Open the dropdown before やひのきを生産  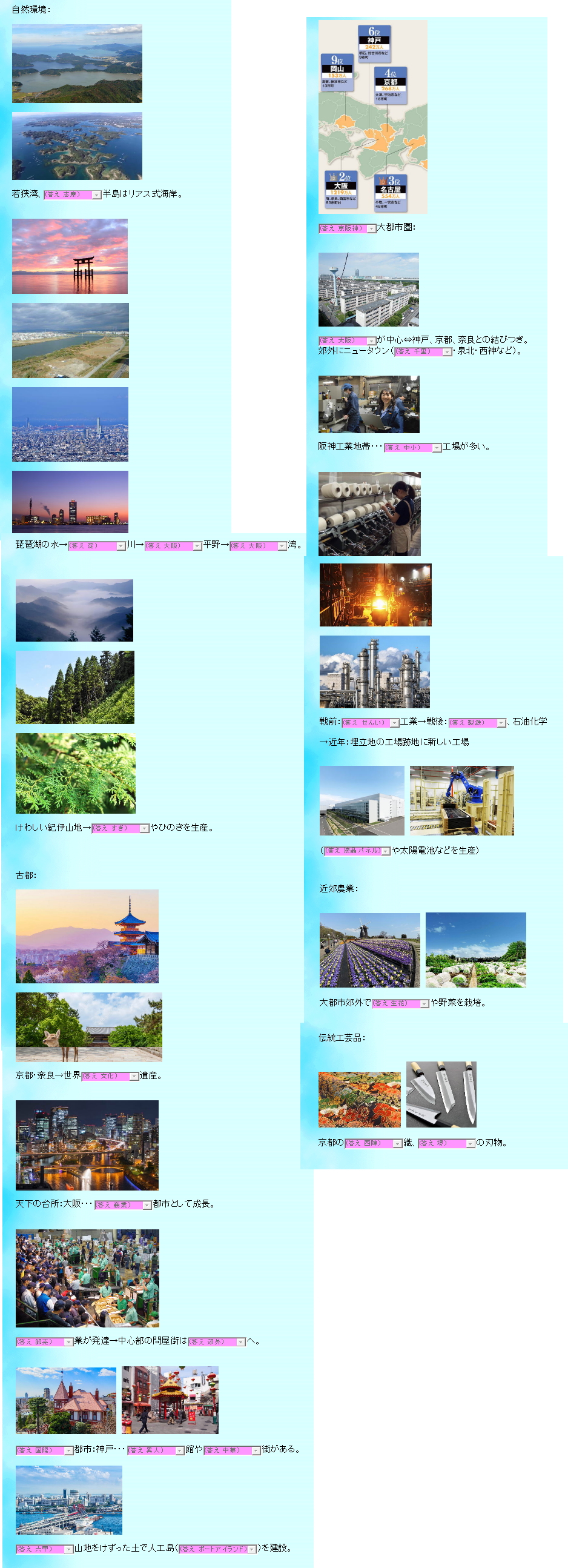[121, 828]
